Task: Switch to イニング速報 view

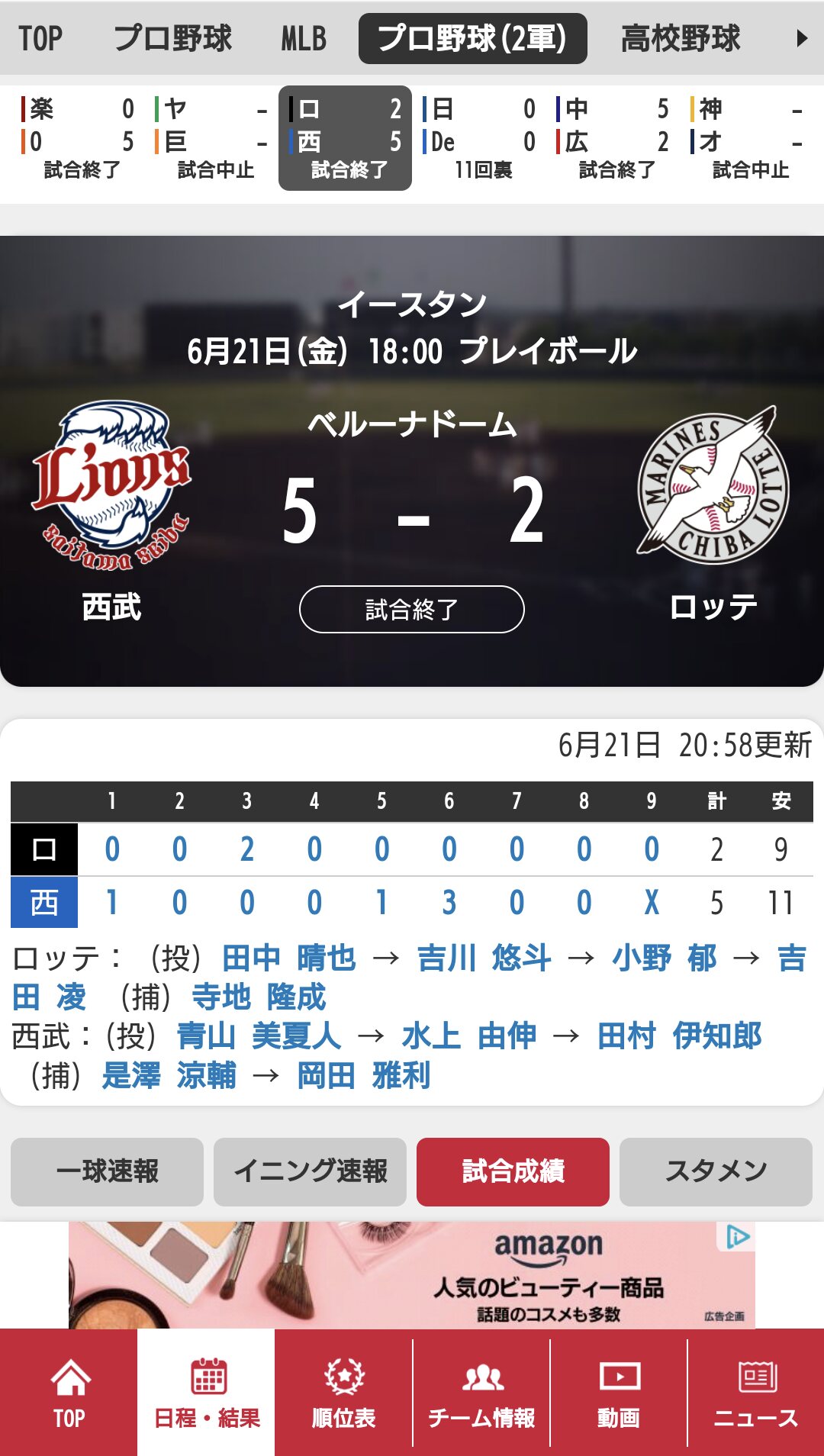Action: (x=310, y=1171)
